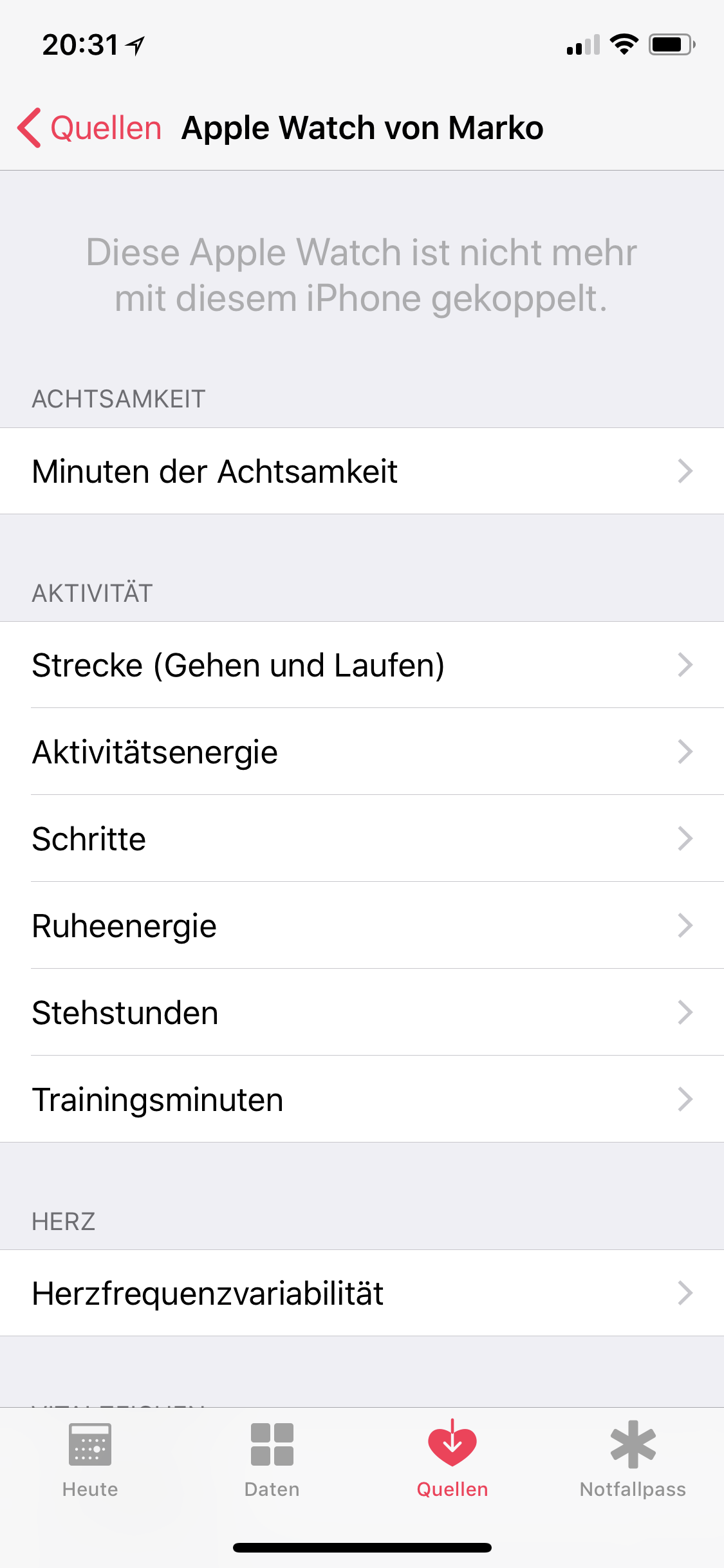
Task: Open Herzfrequenzvariabilität
Action: coord(362,1293)
